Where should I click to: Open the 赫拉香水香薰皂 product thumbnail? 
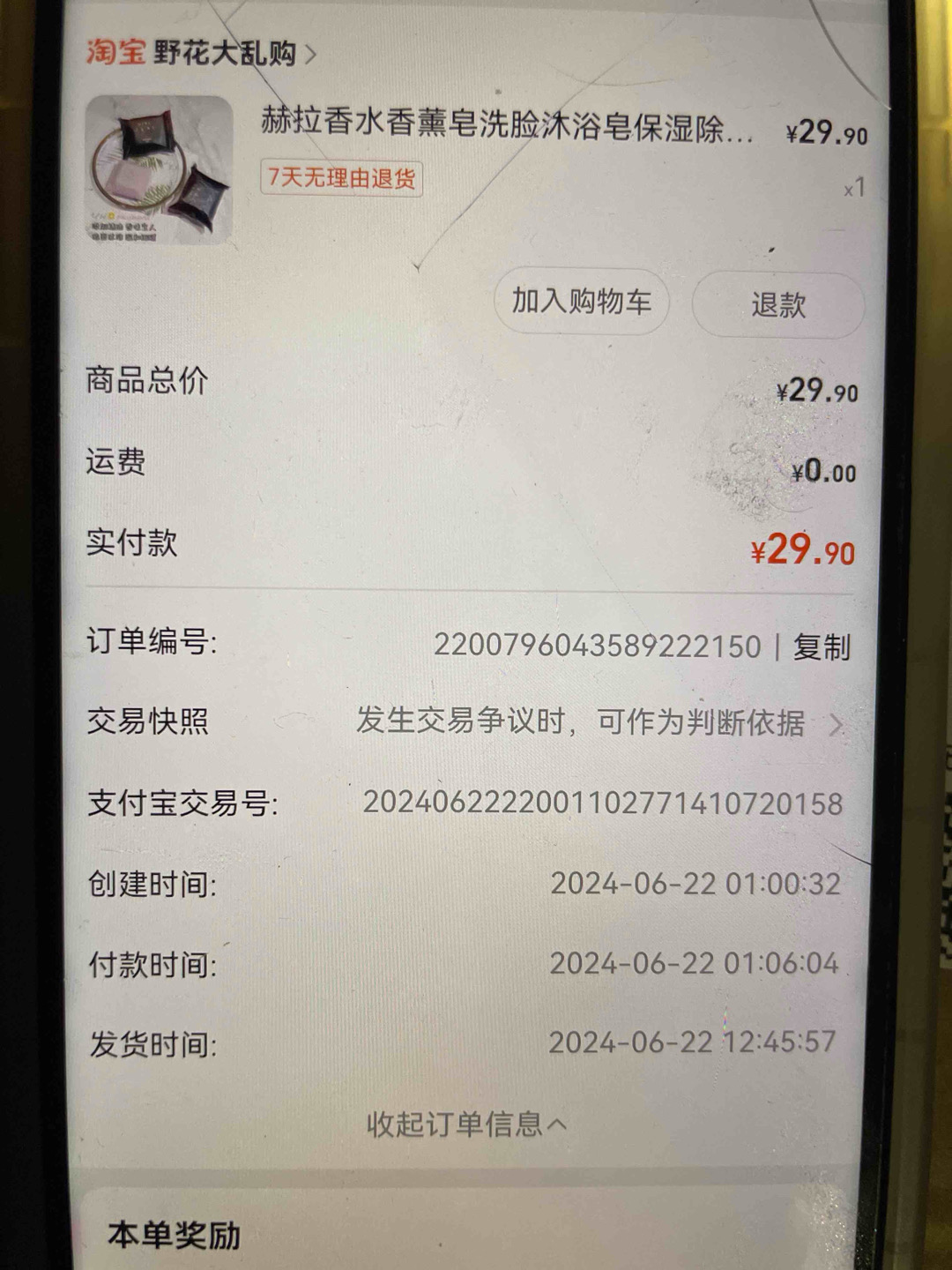tap(160, 169)
